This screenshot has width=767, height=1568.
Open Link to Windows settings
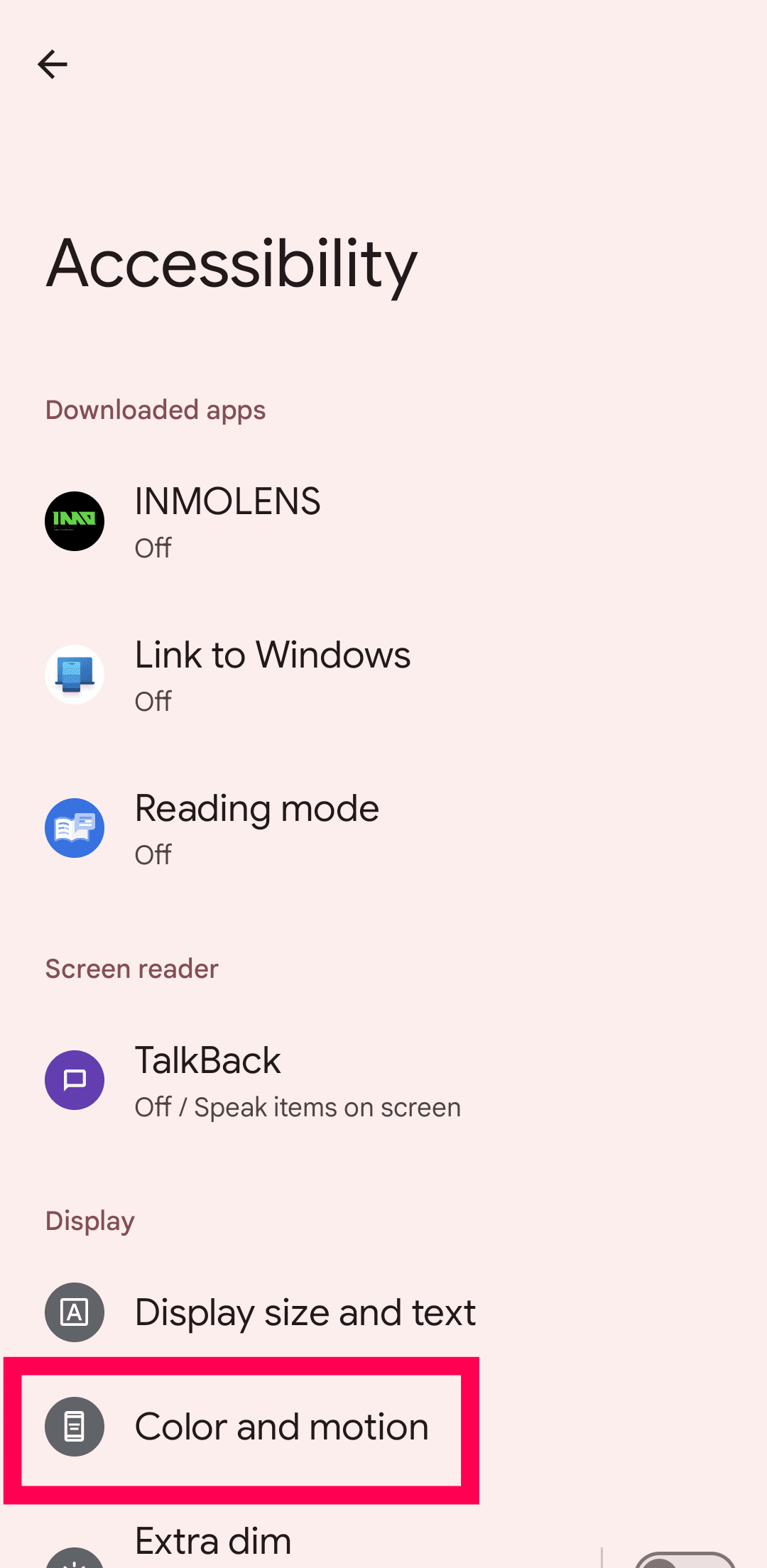tap(273, 675)
